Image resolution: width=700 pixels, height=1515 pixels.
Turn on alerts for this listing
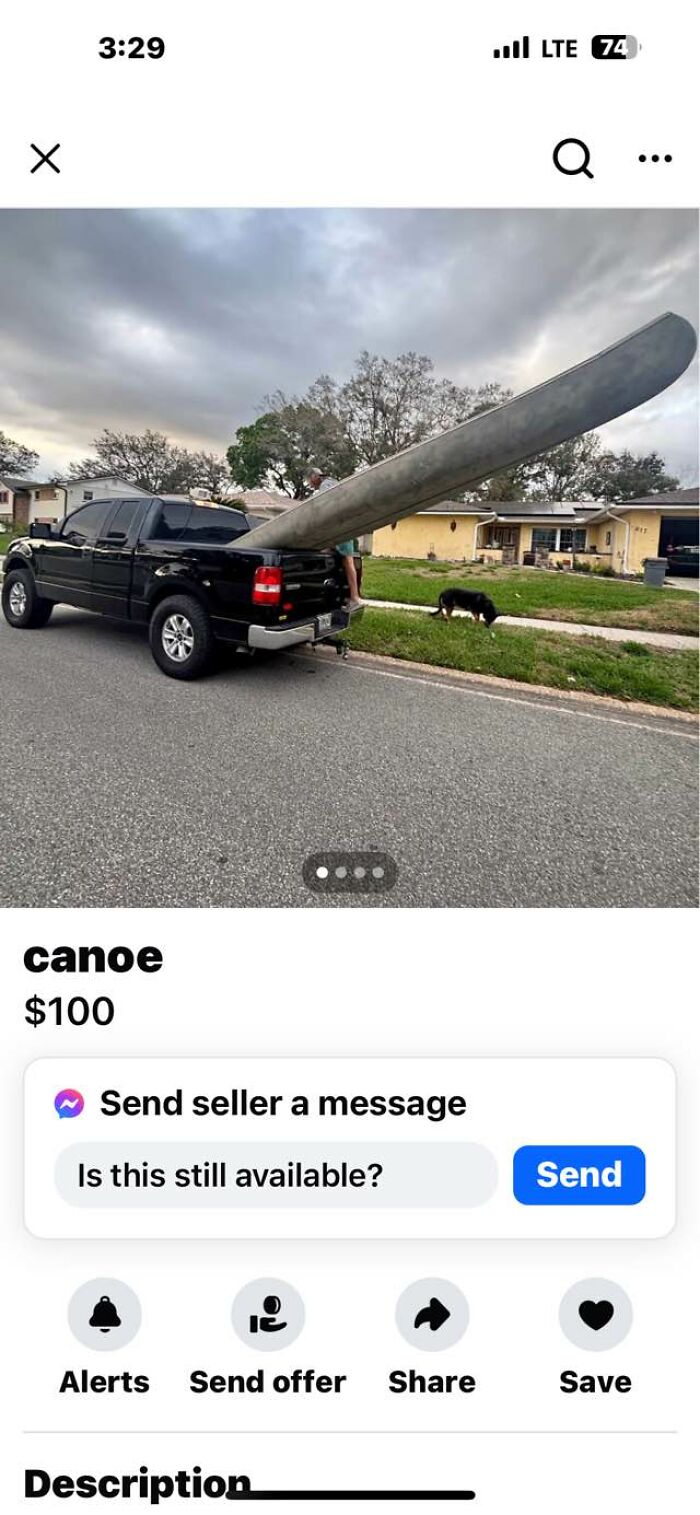(x=104, y=1315)
